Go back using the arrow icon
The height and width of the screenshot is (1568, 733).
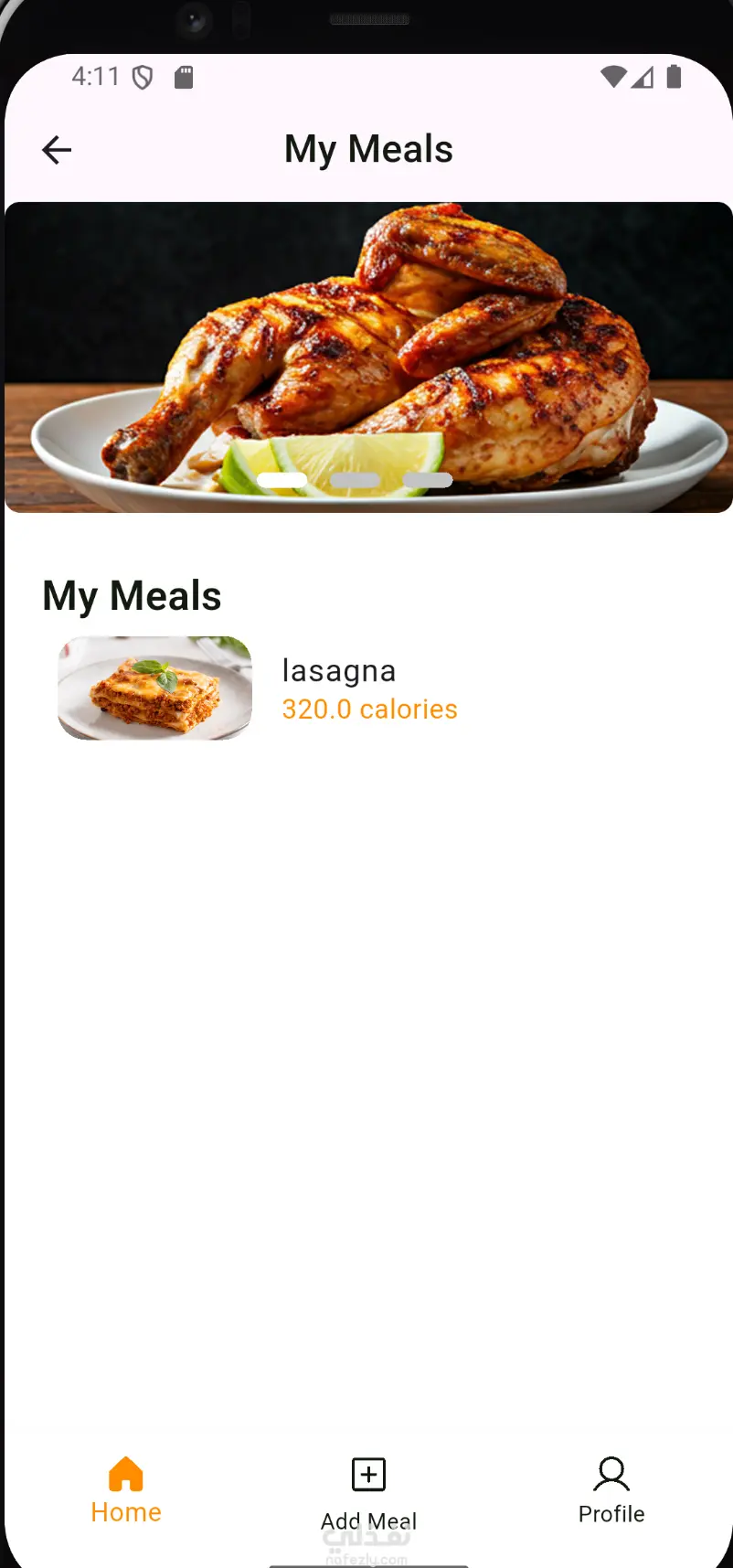[57, 150]
